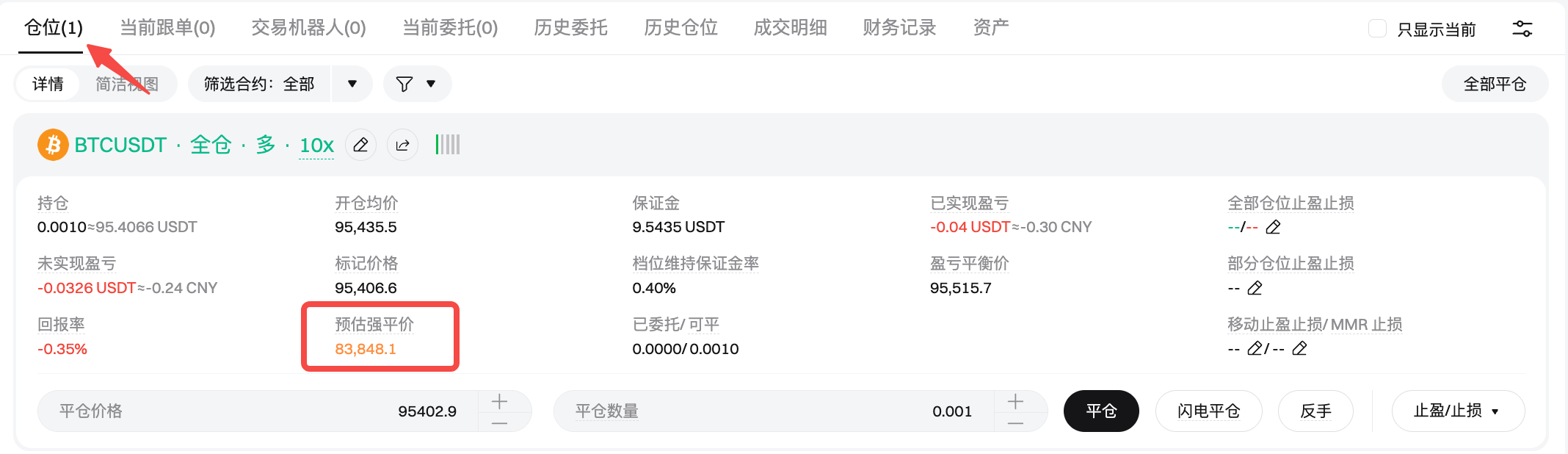
Task: Switch to the 资产 tab
Action: click(990, 28)
